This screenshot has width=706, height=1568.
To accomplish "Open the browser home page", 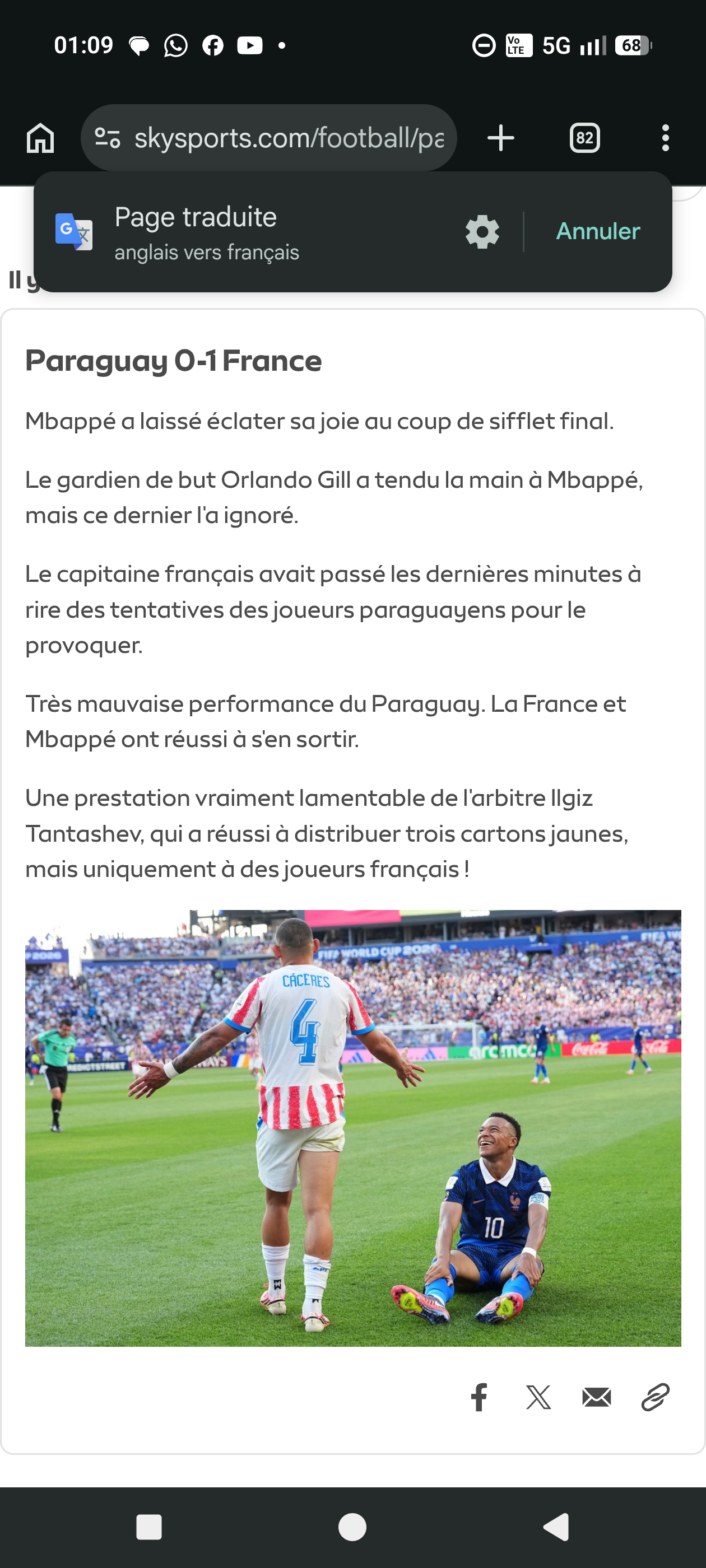I will 40,138.
